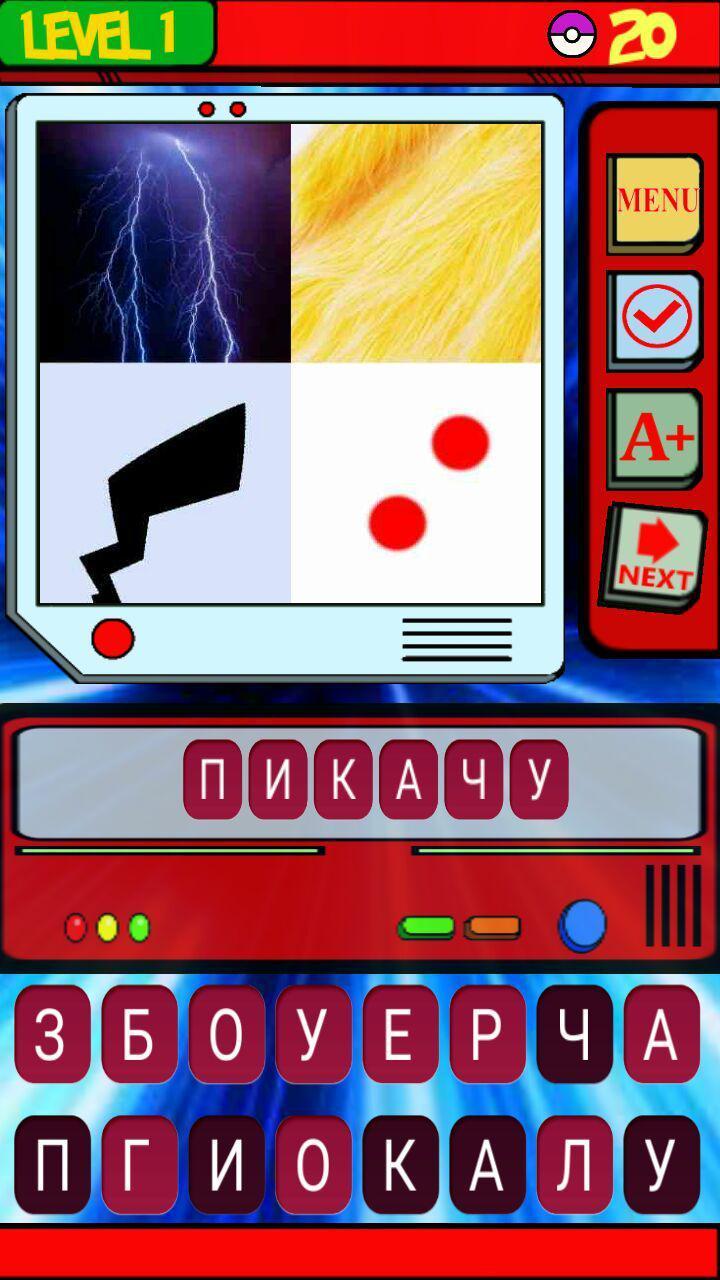Remove letter П from the answer row
The height and width of the screenshot is (1280, 720).
point(212,780)
